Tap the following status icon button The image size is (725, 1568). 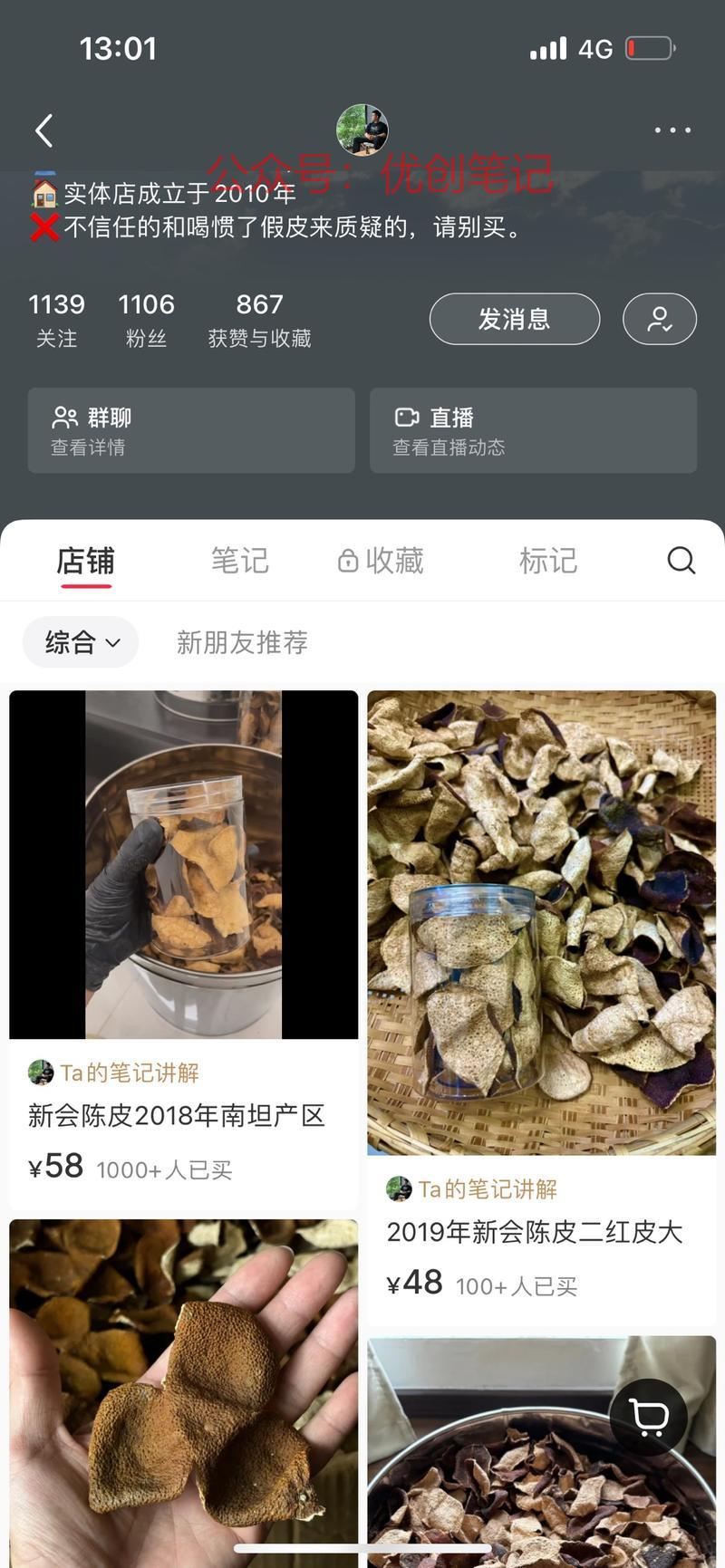pos(659,319)
